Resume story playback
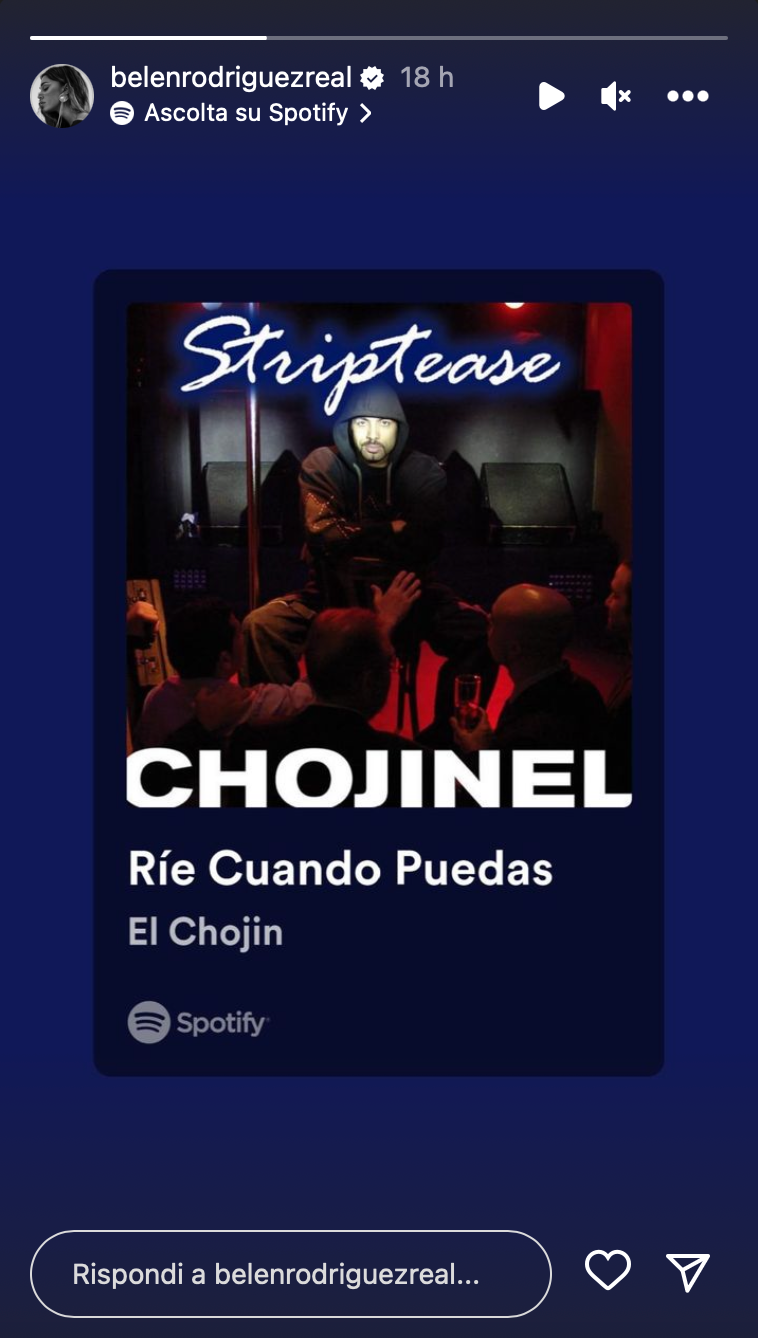This screenshot has height=1338, width=758. tap(551, 96)
